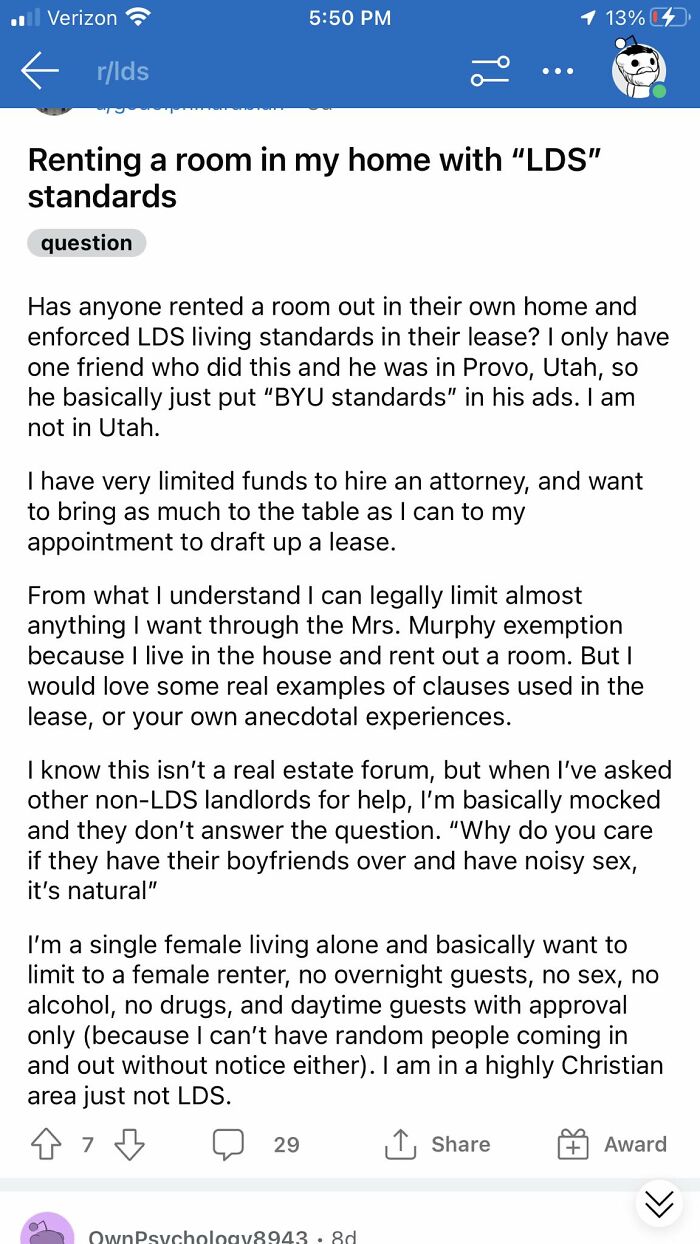Select the "question" flair chip
700x1244 pixels.
coord(87,243)
